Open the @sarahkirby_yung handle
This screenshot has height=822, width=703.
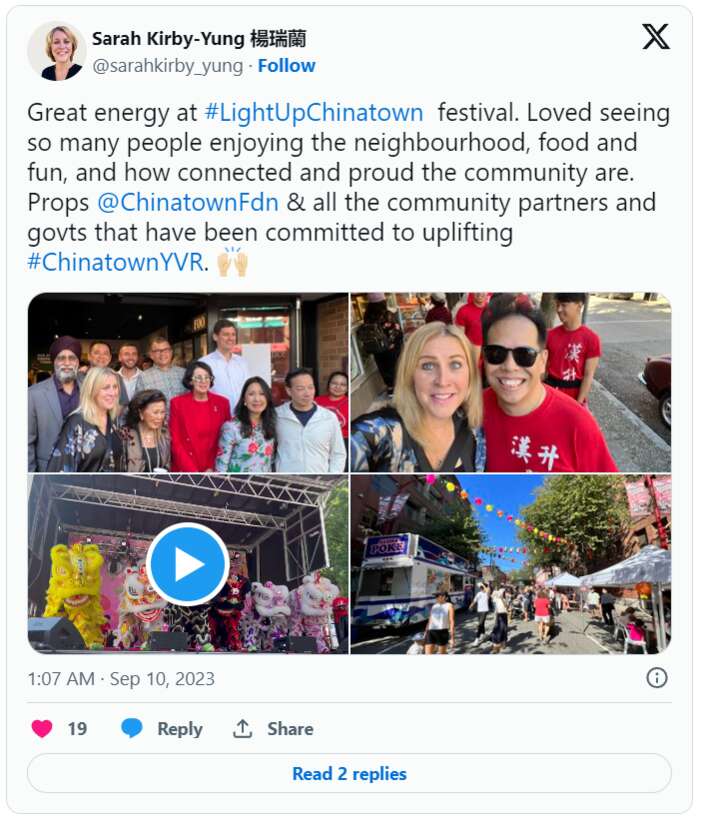167,66
